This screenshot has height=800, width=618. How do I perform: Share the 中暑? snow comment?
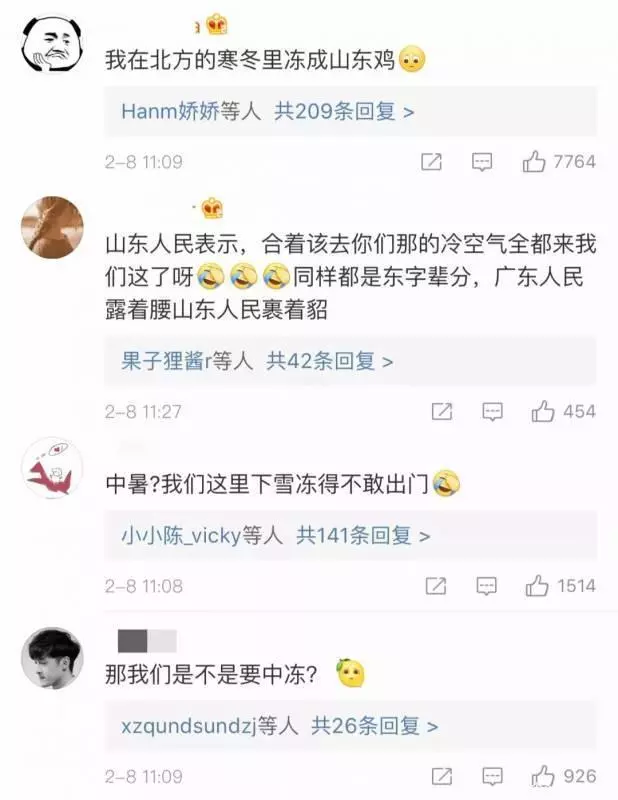pos(434,586)
